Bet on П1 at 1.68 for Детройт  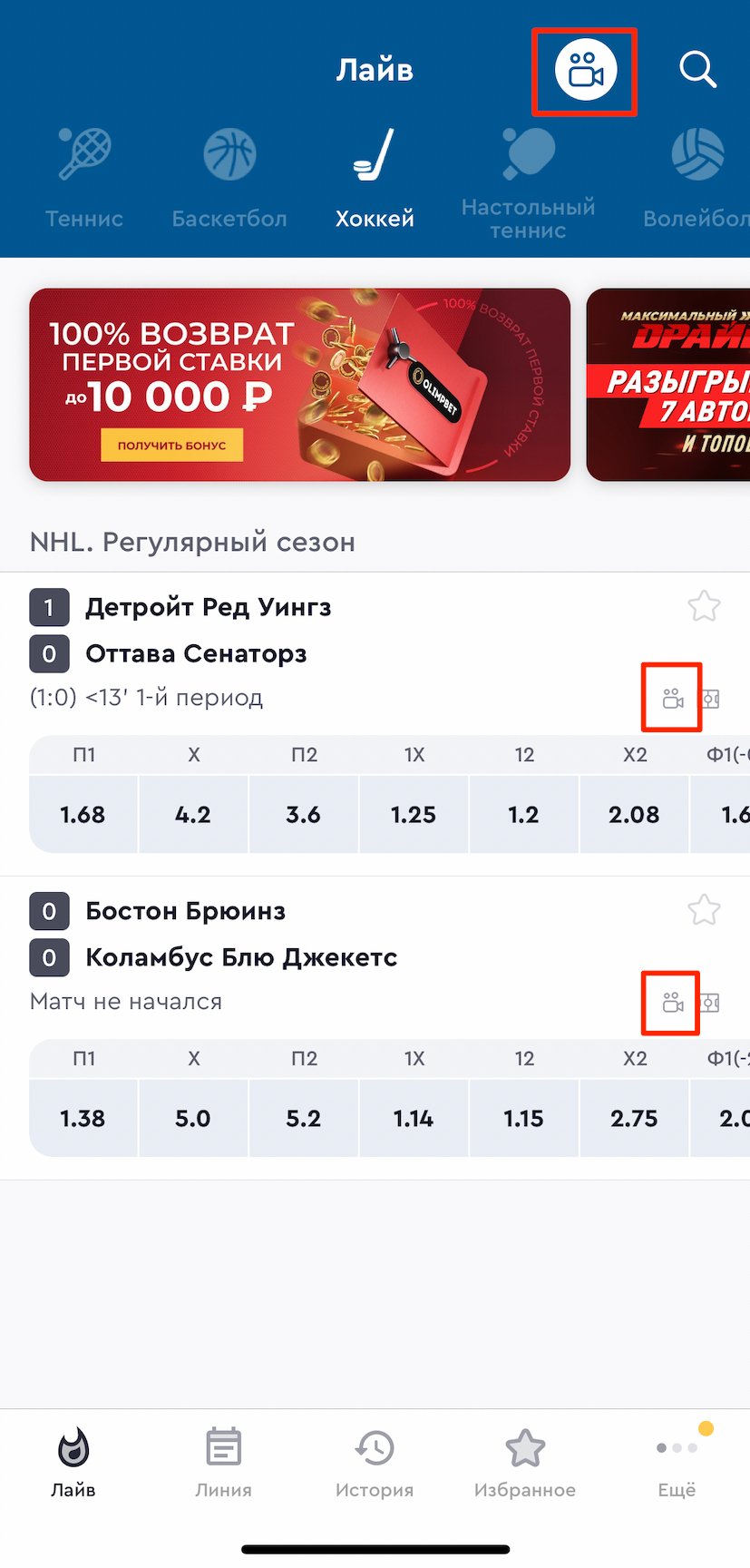click(x=83, y=814)
